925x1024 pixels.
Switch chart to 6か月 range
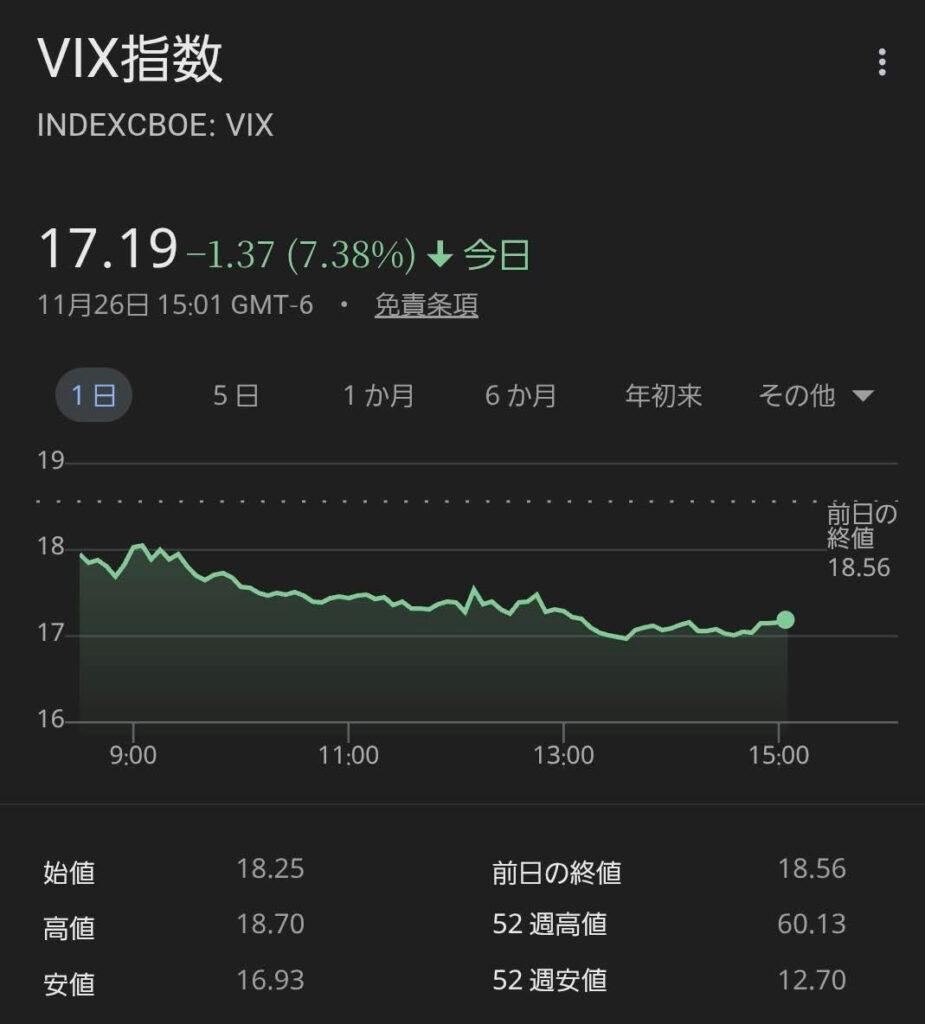521,396
